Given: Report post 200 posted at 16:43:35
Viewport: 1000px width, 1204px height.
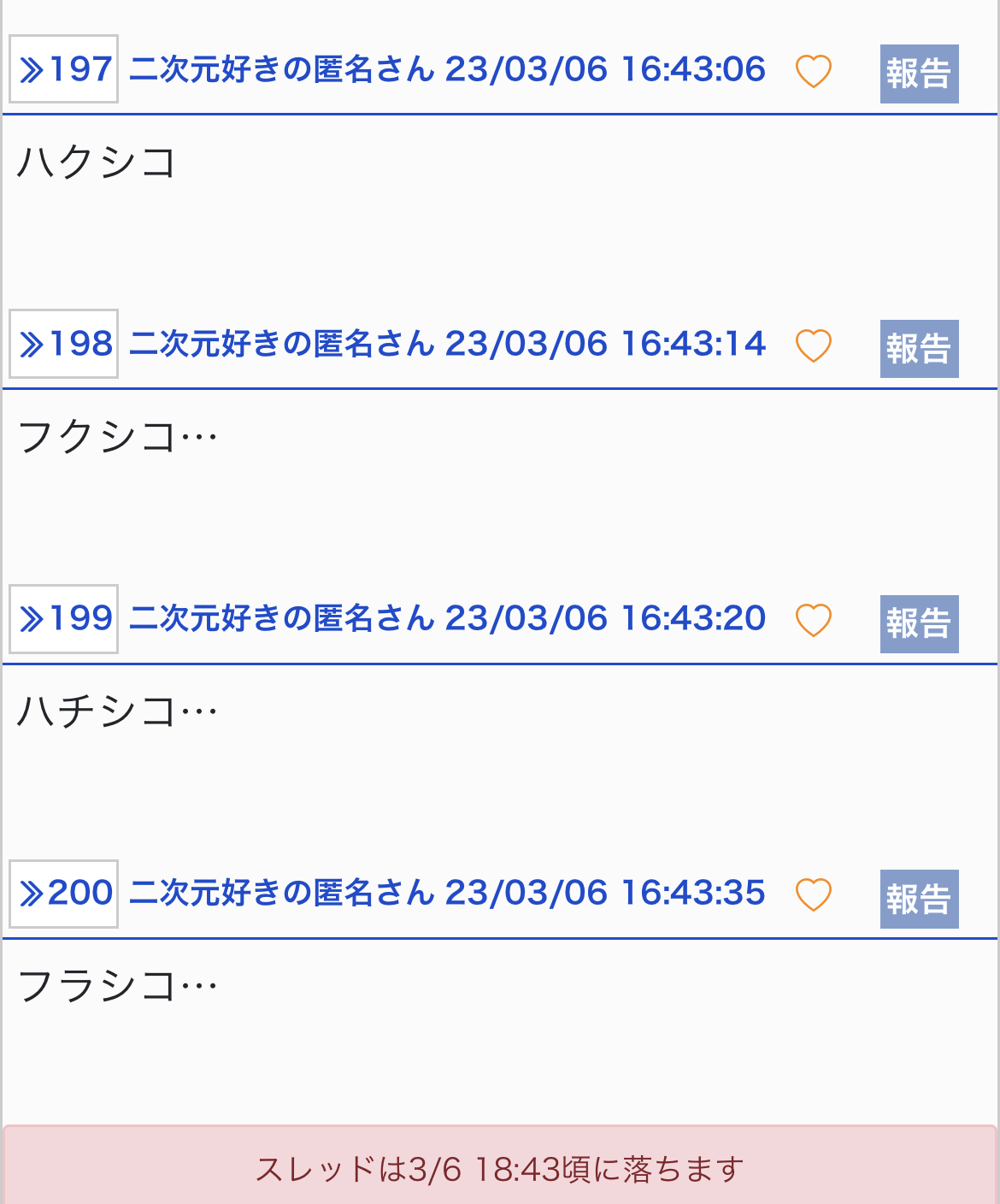Looking at the screenshot, I should tap(919, 899).
